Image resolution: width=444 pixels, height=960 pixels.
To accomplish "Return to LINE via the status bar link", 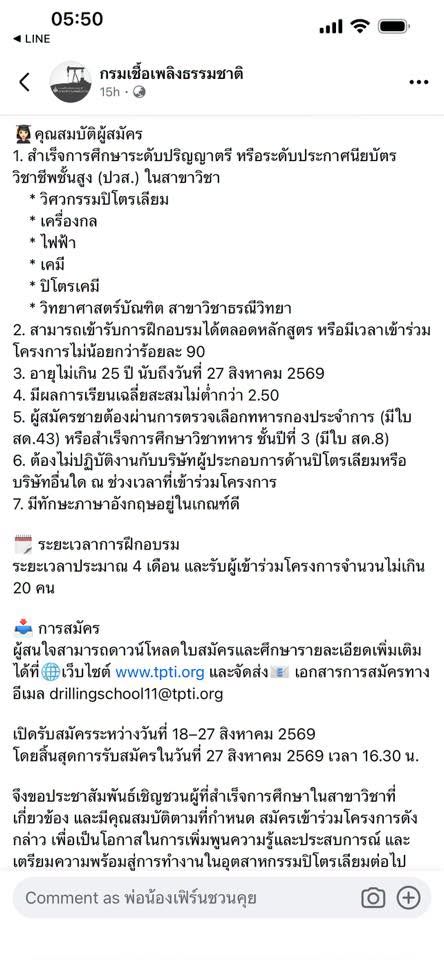I will click(32, 39).
